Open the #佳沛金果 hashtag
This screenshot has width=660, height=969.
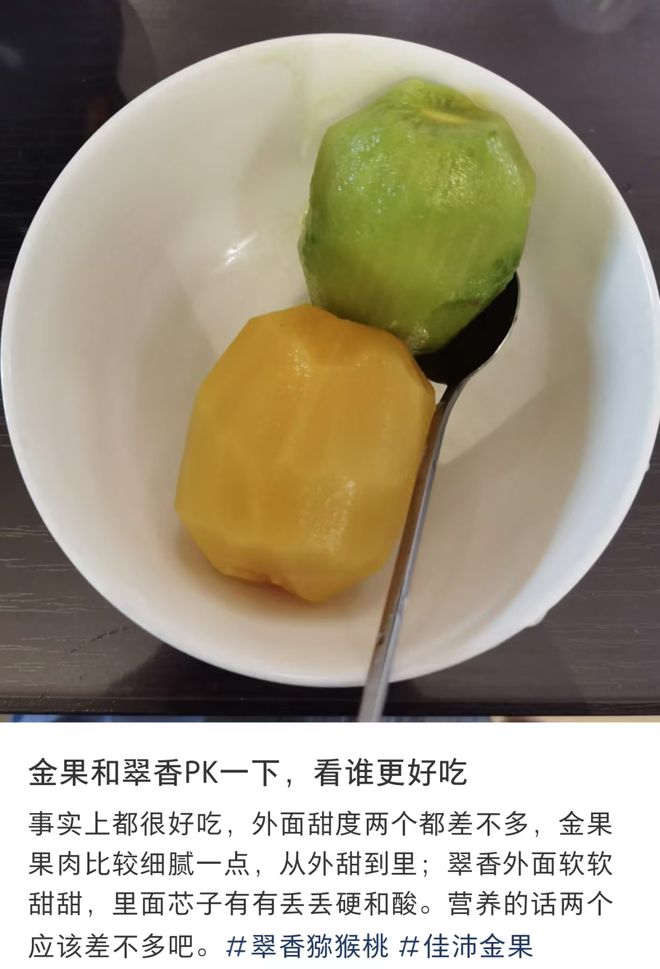[466, 945]
